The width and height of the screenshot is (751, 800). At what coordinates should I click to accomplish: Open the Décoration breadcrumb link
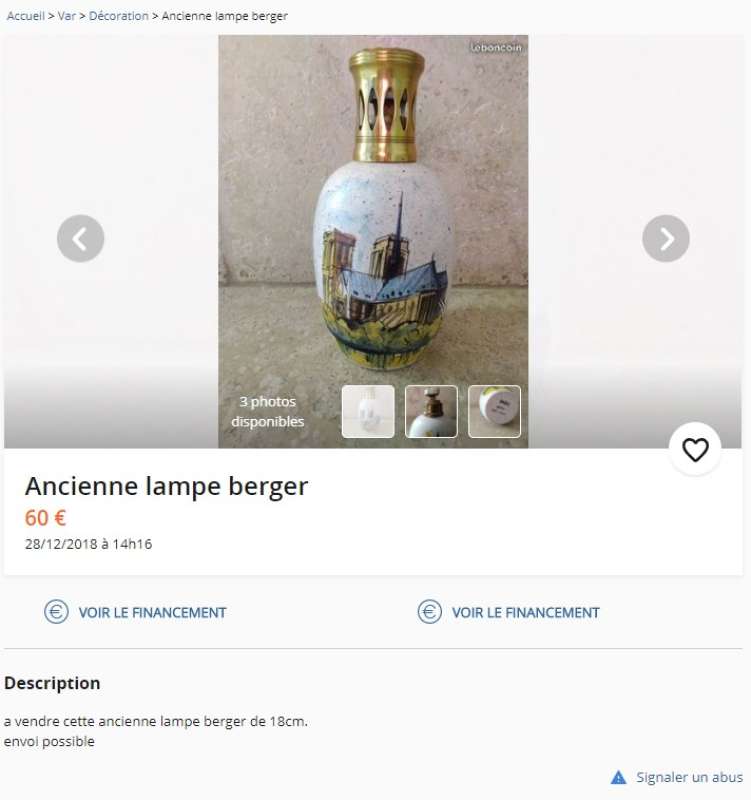(118, 16)
